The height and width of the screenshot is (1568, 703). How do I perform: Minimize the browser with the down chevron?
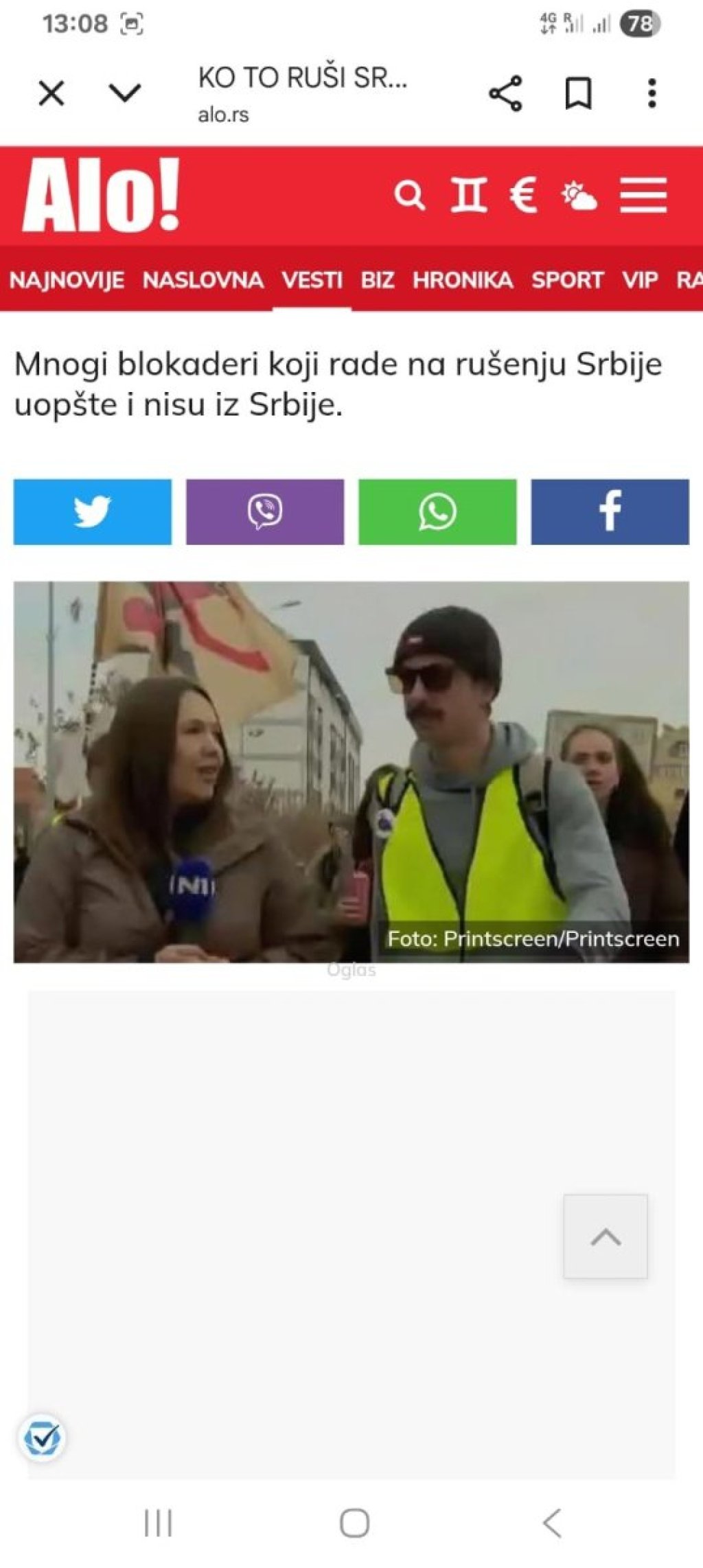(125, 93)
